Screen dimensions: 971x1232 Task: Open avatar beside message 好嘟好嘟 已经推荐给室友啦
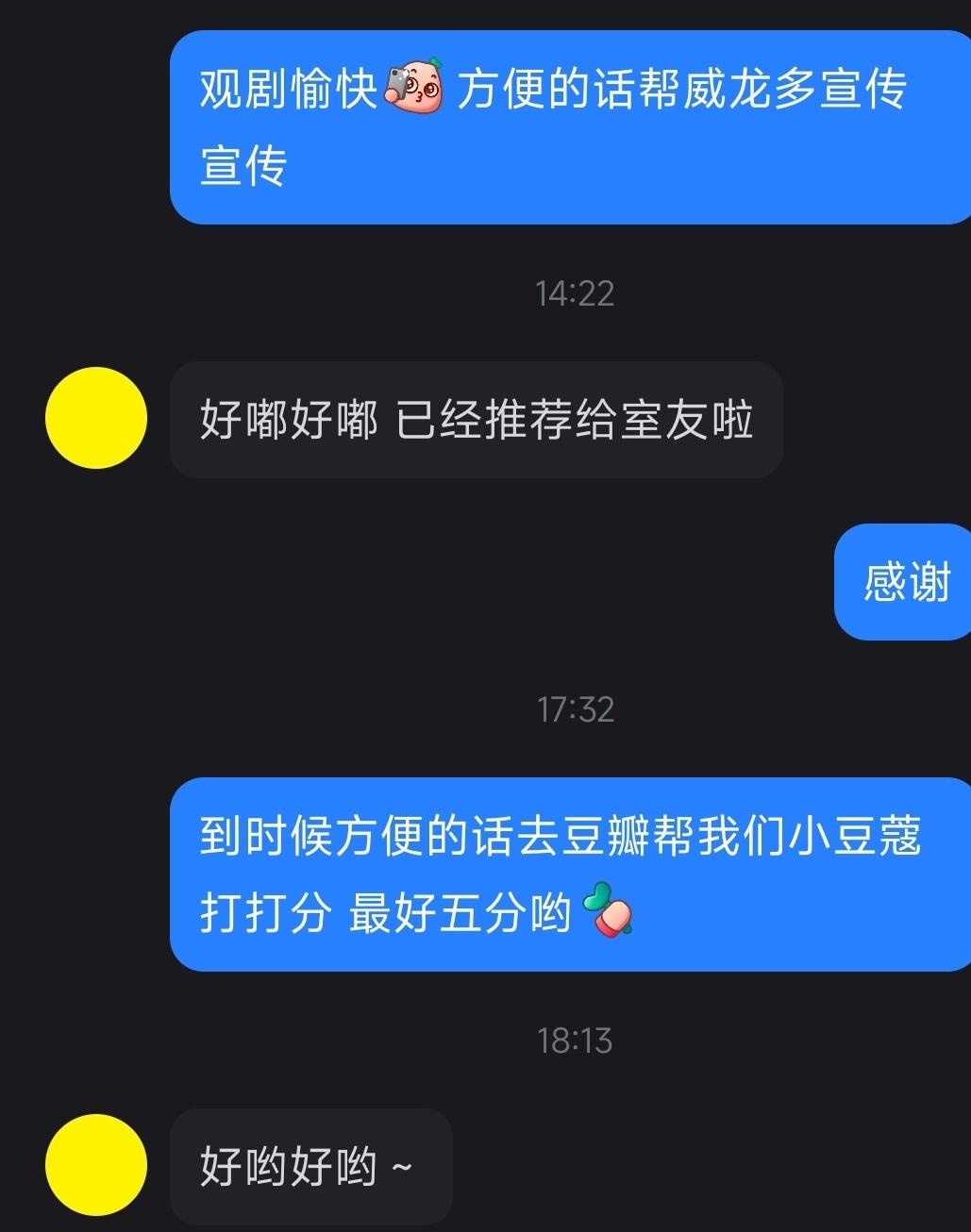coord(96,418)
